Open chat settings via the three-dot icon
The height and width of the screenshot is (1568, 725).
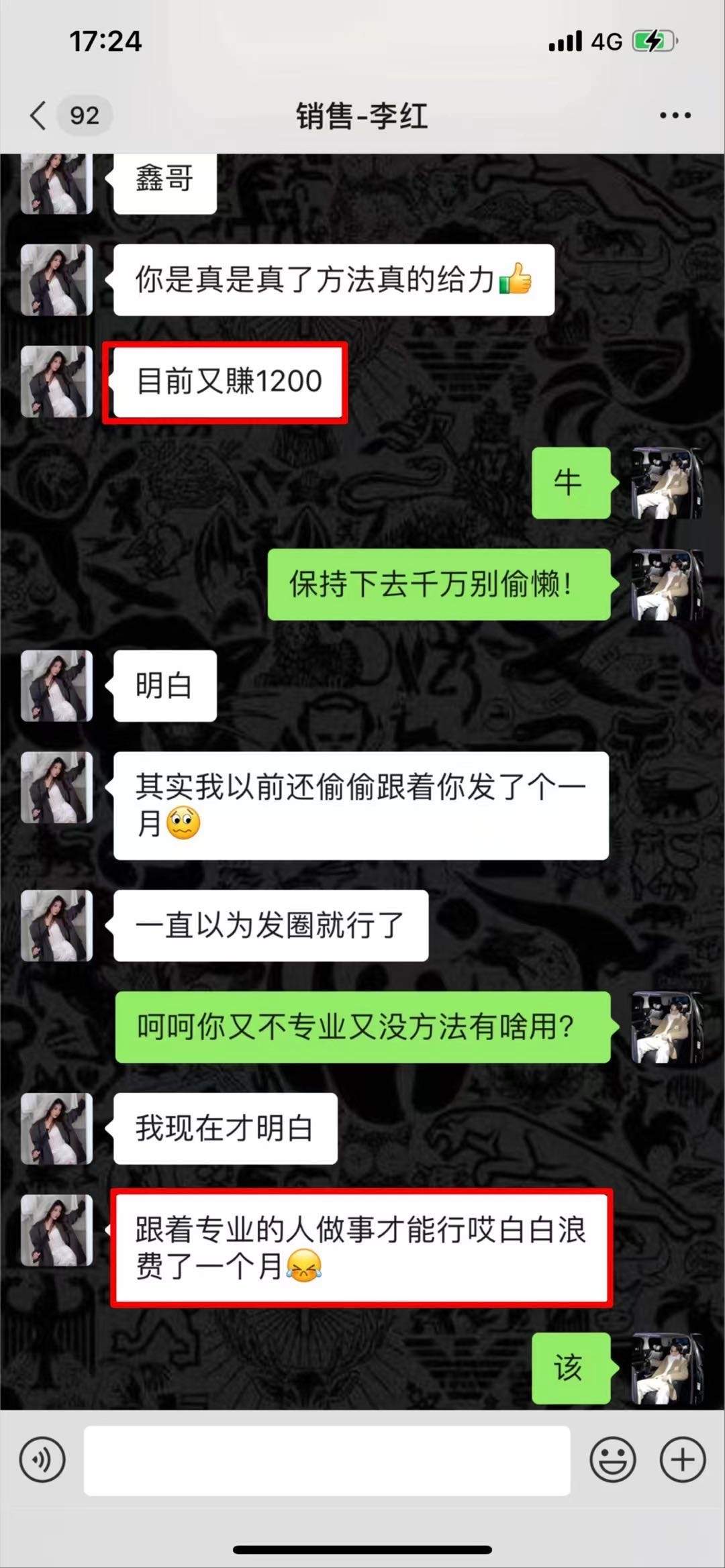pyautogui.click(x=673, y=114)
